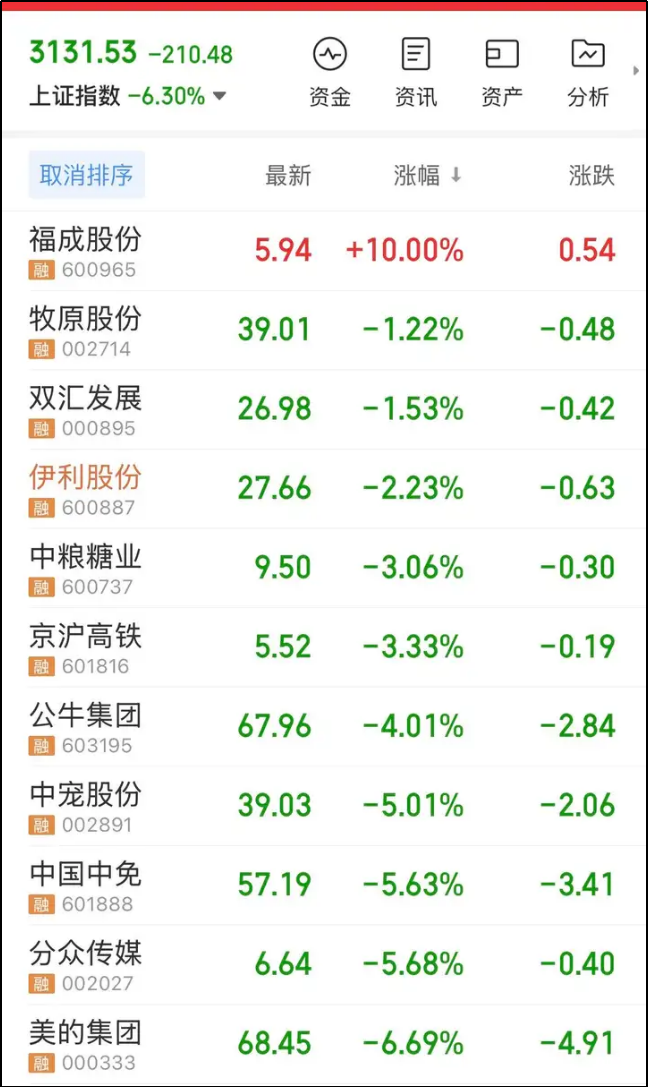Open 美的集团 000333 stock details

coord(324,1044)
